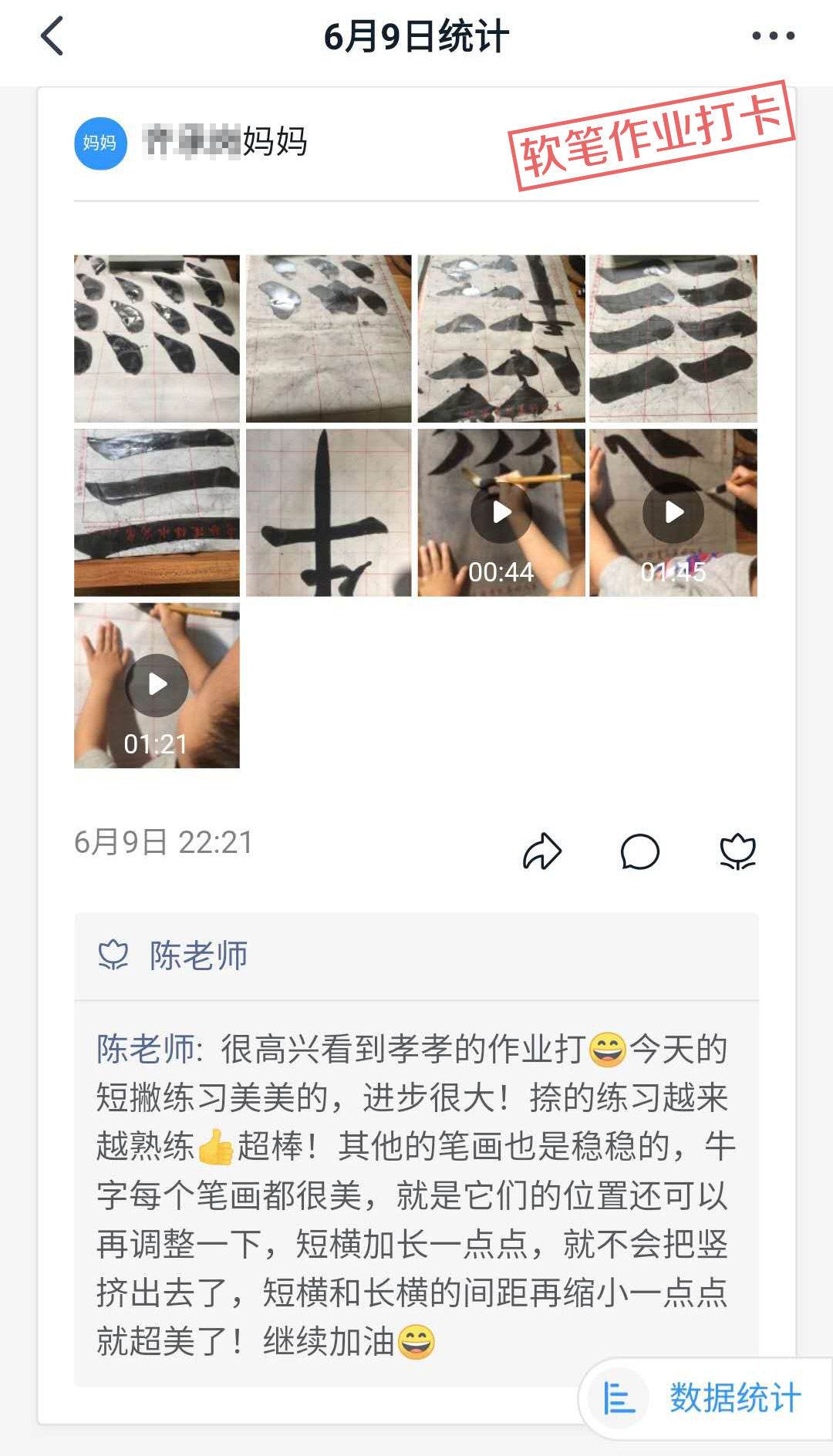Give a flower to this post
This screenshot has width=833, height=1456.
click(737, 851)
